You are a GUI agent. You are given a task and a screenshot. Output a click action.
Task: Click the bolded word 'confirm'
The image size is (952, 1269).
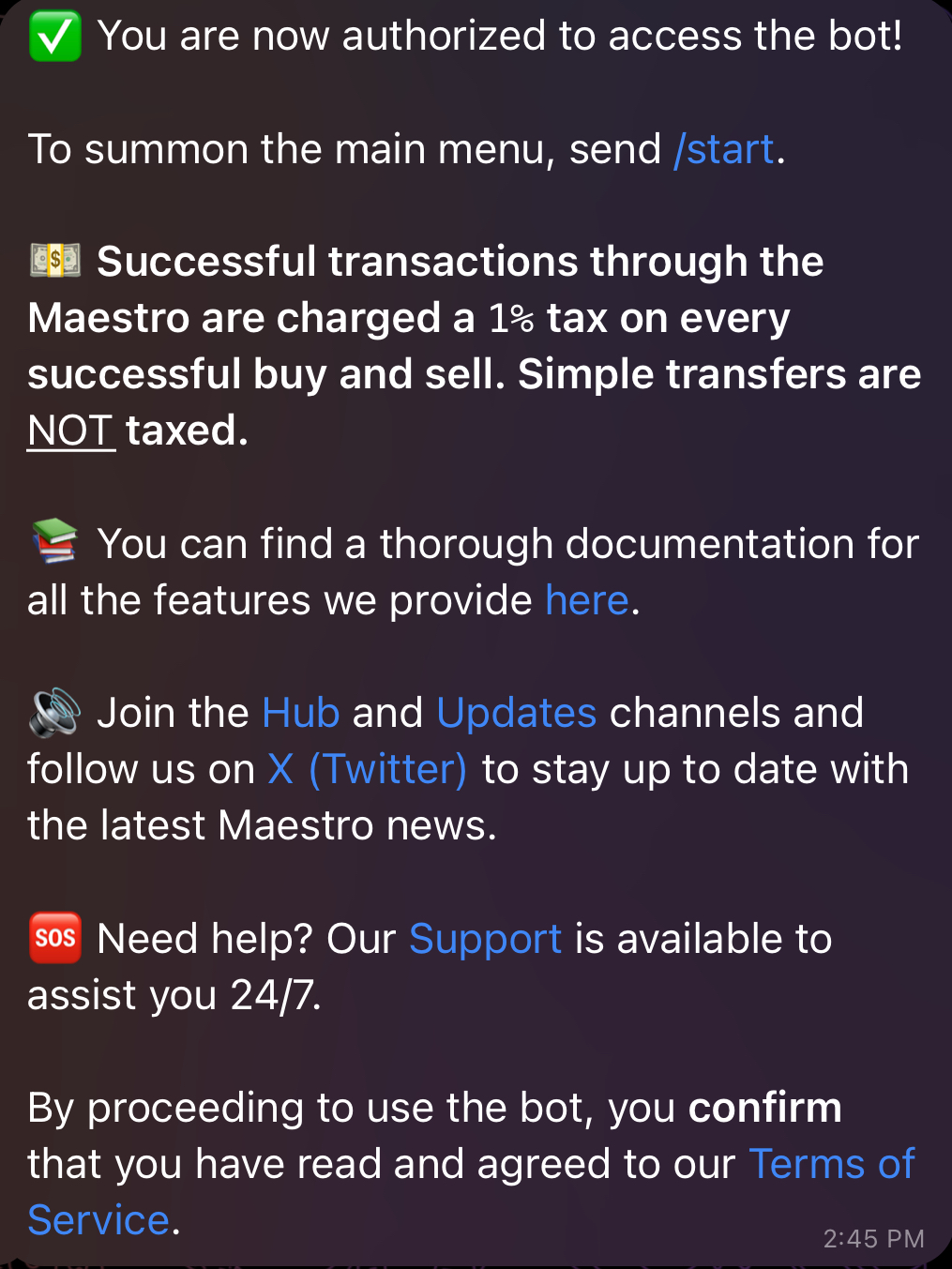(764, 1108)
